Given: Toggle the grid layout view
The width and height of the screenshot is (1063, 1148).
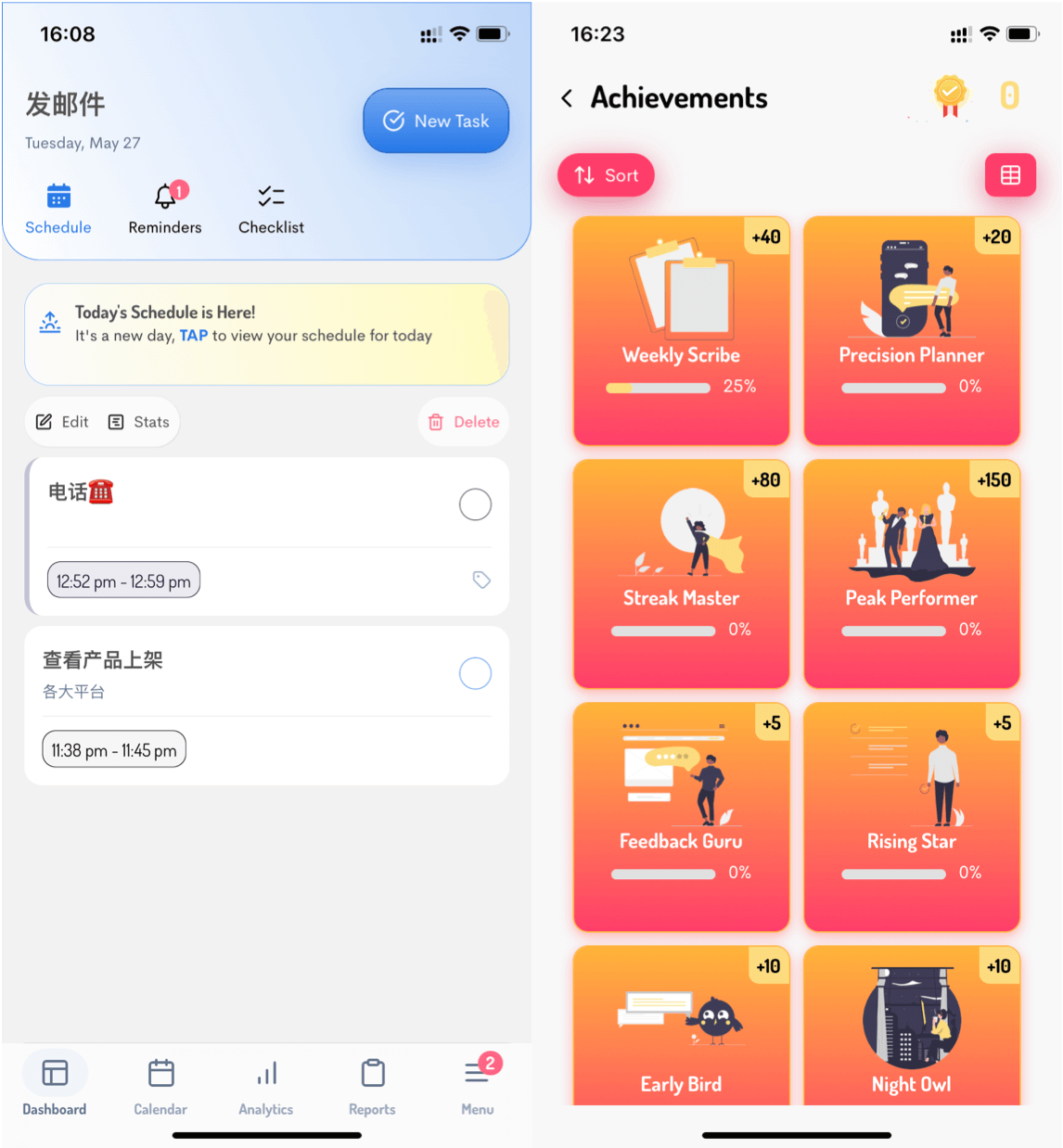Looking at the screenshot, I should point(1010,175).
